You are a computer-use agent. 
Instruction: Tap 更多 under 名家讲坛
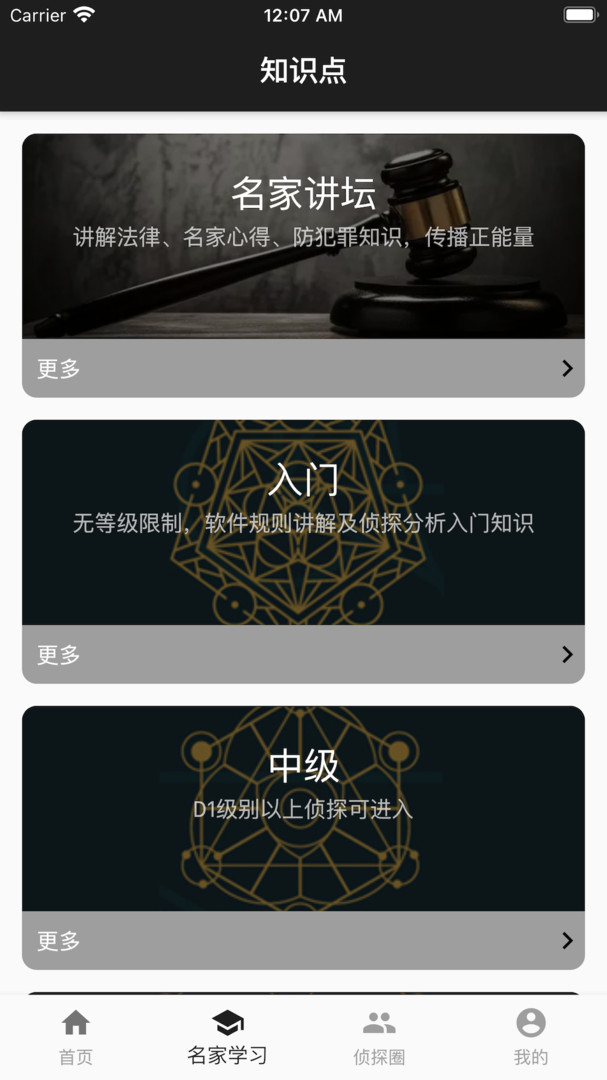point(303,368)
